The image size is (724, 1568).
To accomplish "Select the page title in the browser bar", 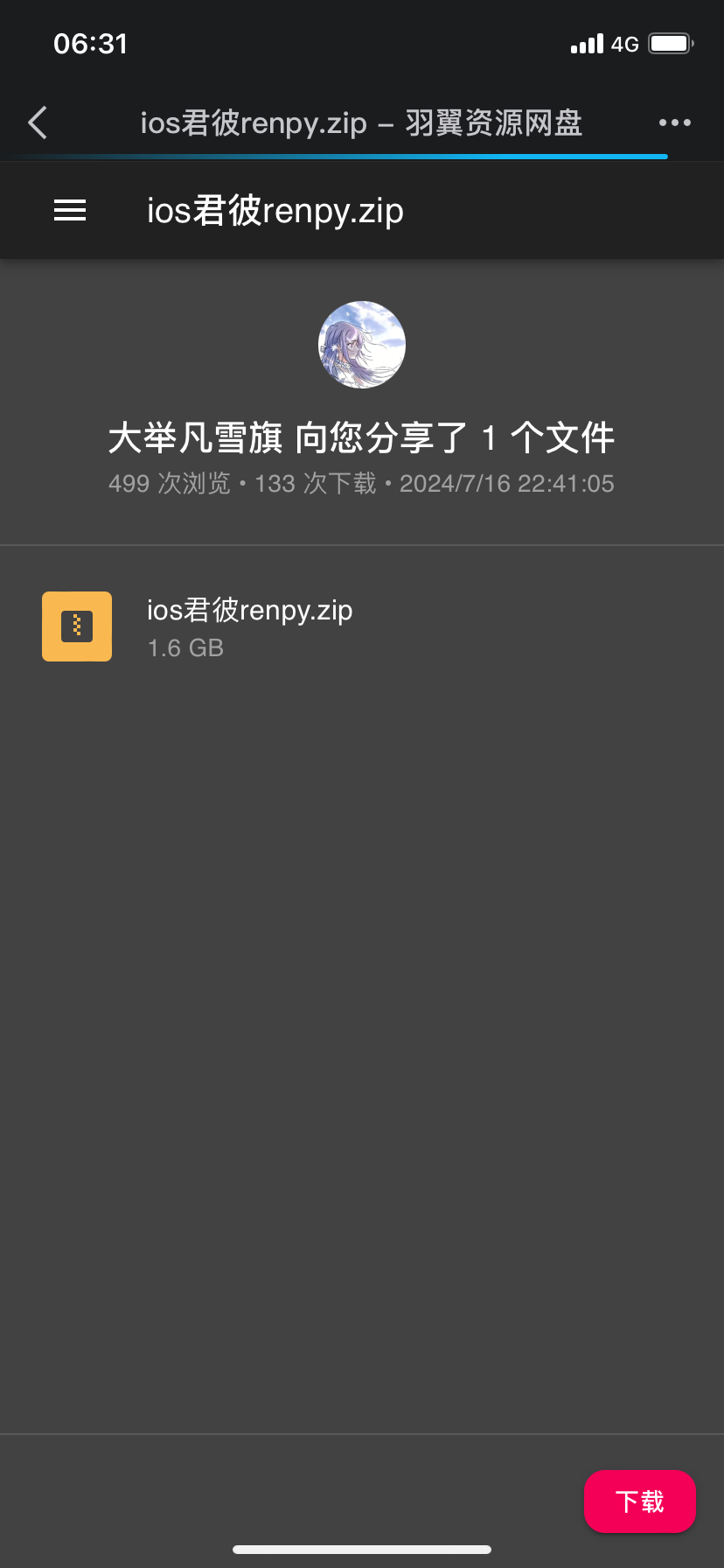I will tap(362, 122).
